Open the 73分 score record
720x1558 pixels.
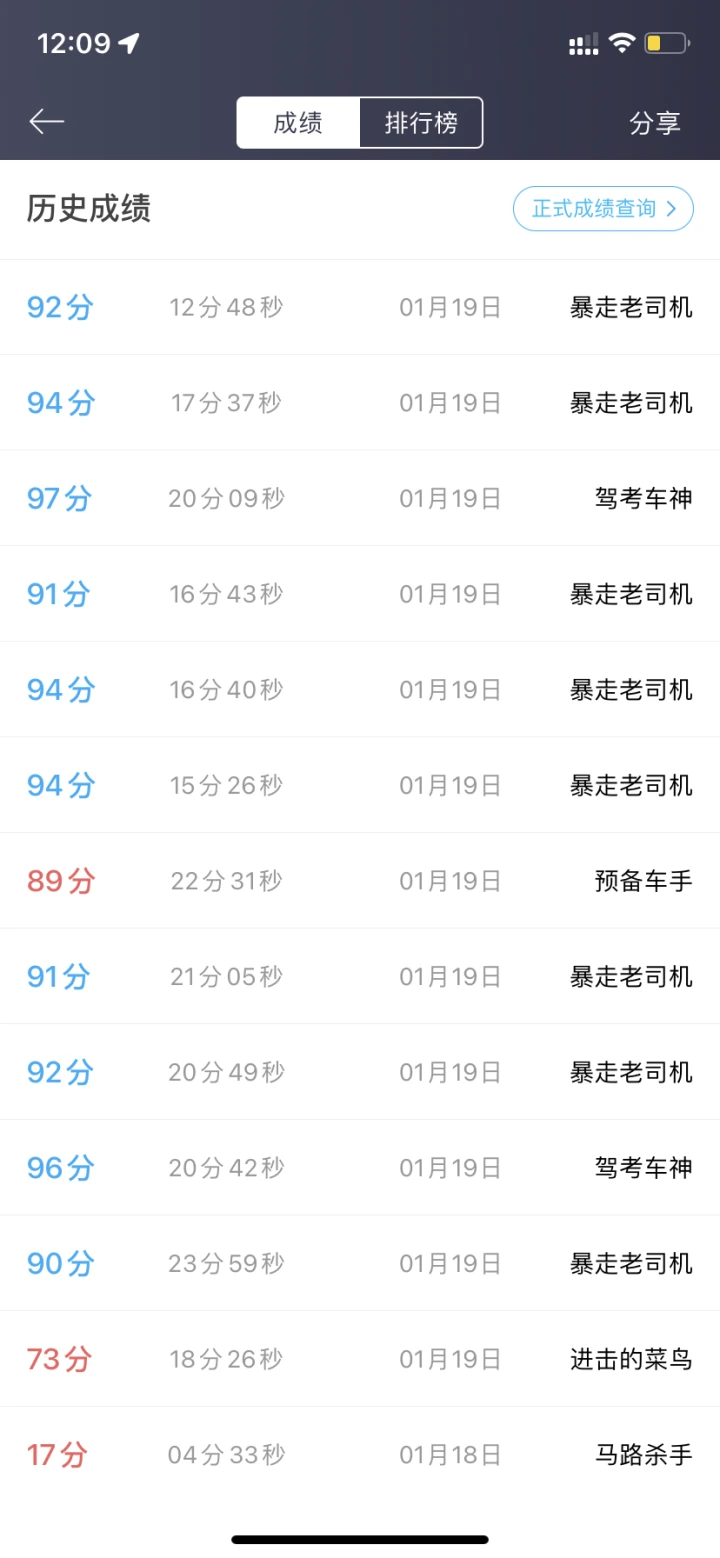(360, 1359)
